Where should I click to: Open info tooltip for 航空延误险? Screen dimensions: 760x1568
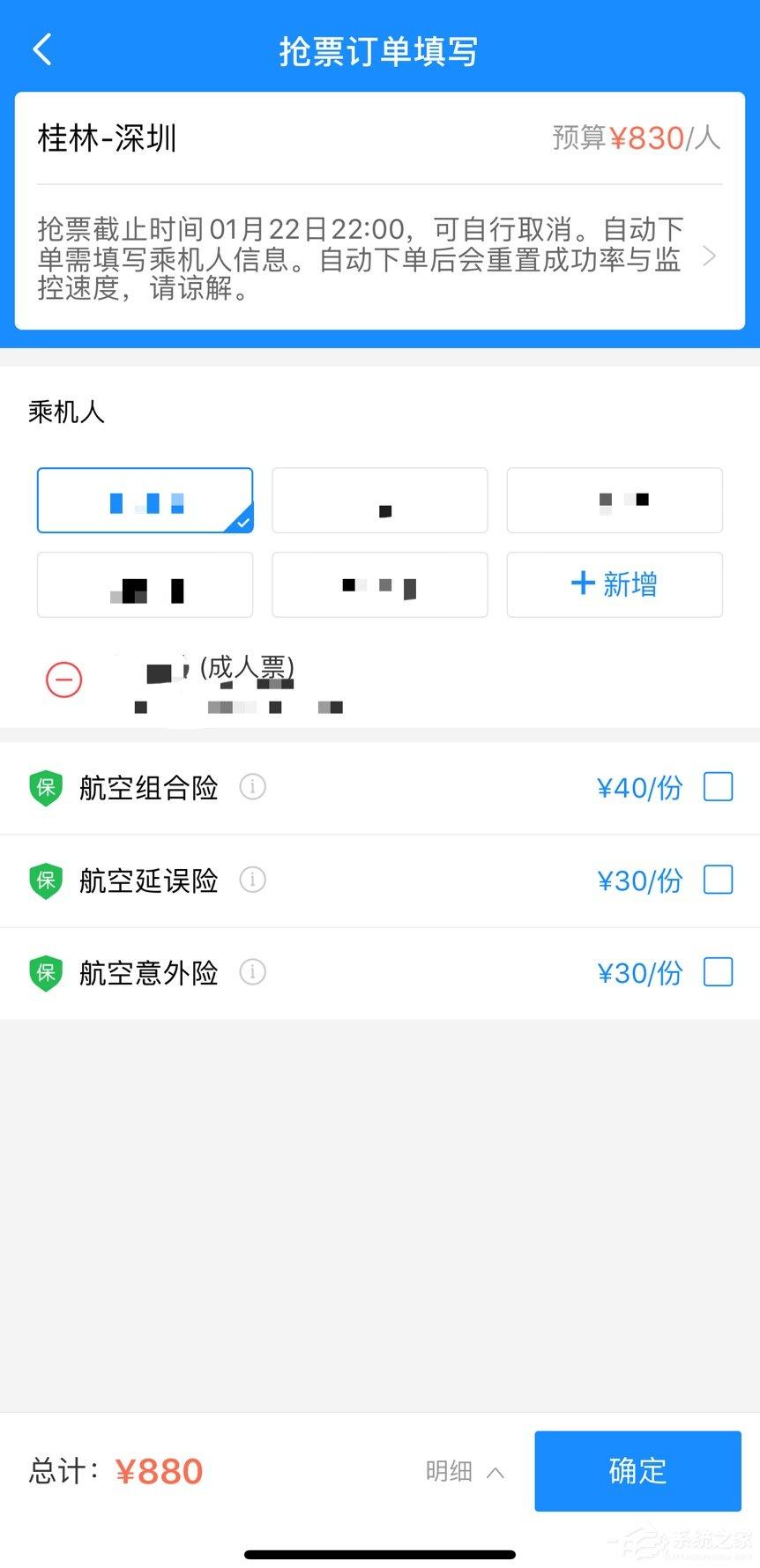[253, 881]
